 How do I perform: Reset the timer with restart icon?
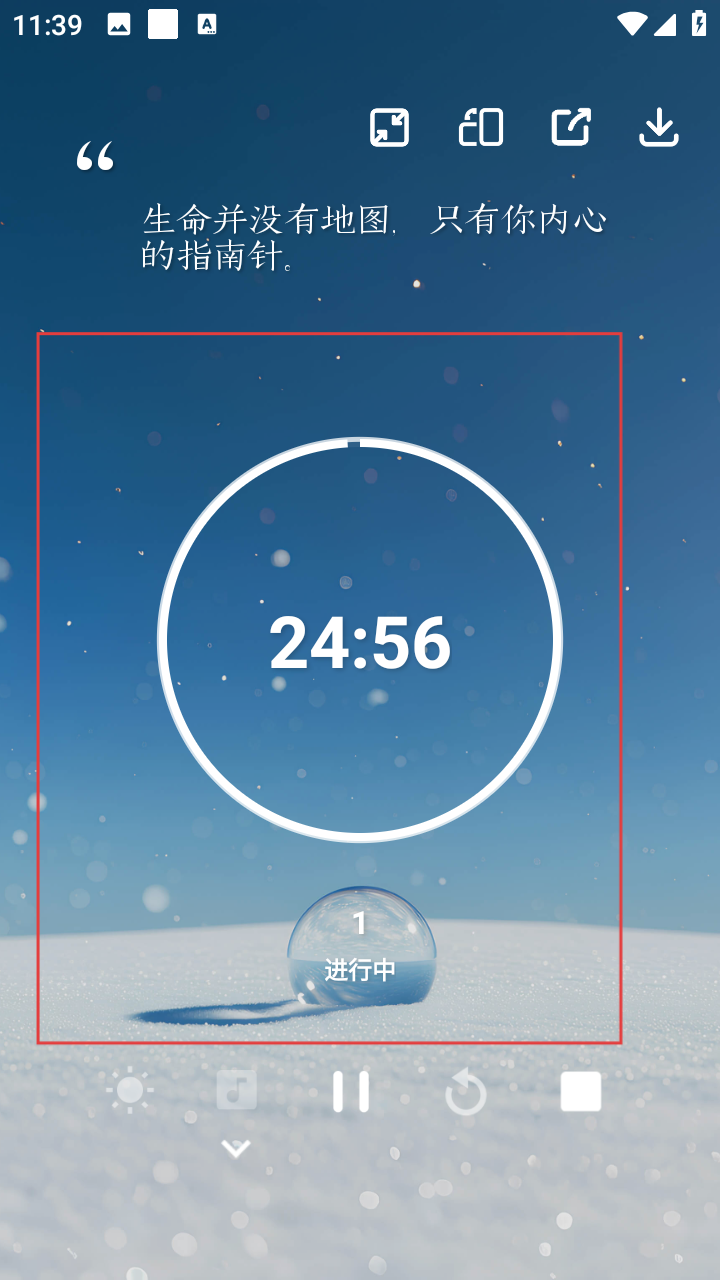(466, 1093)
